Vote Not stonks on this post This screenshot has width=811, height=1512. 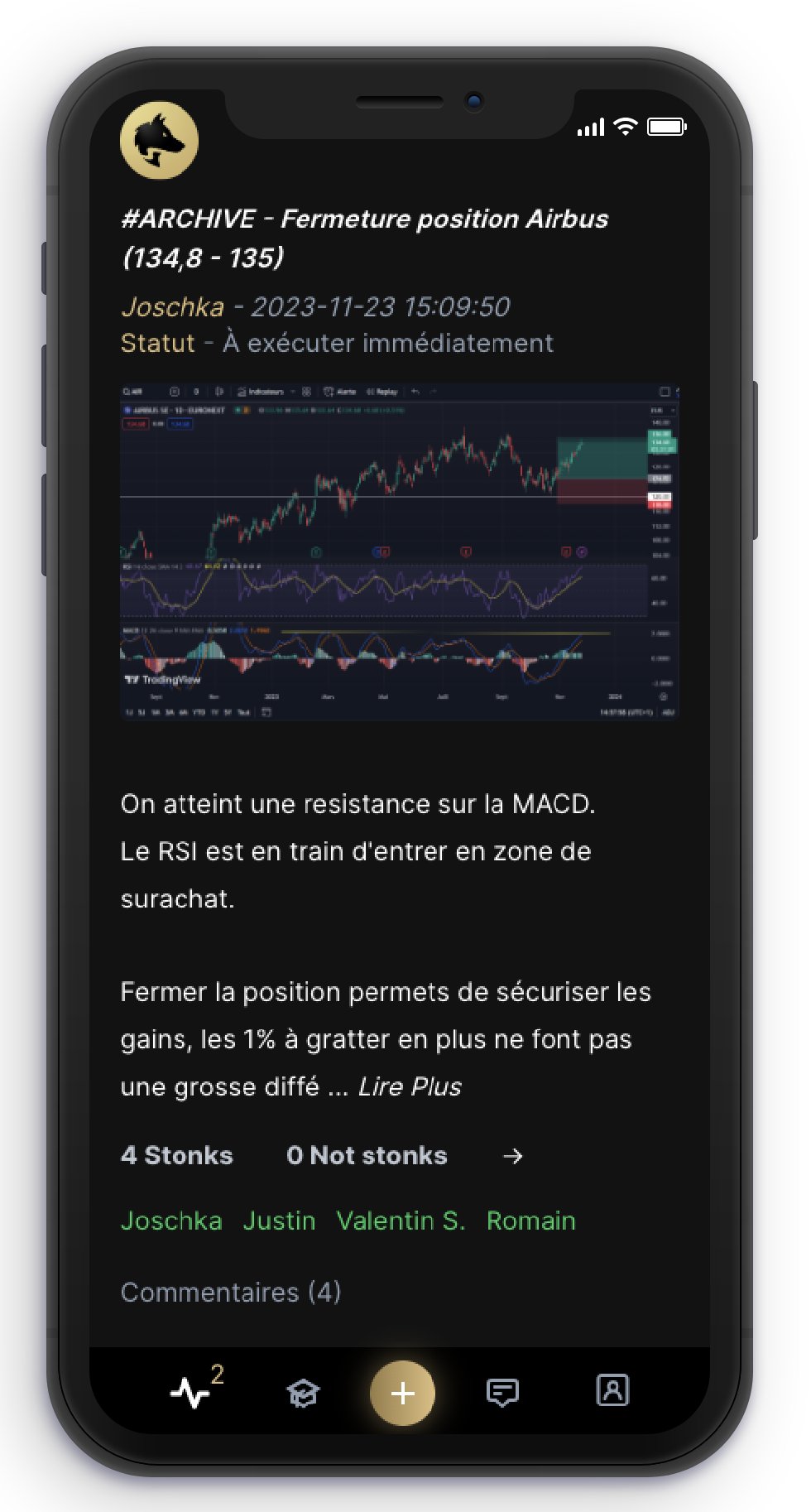tap(367, 1155)
